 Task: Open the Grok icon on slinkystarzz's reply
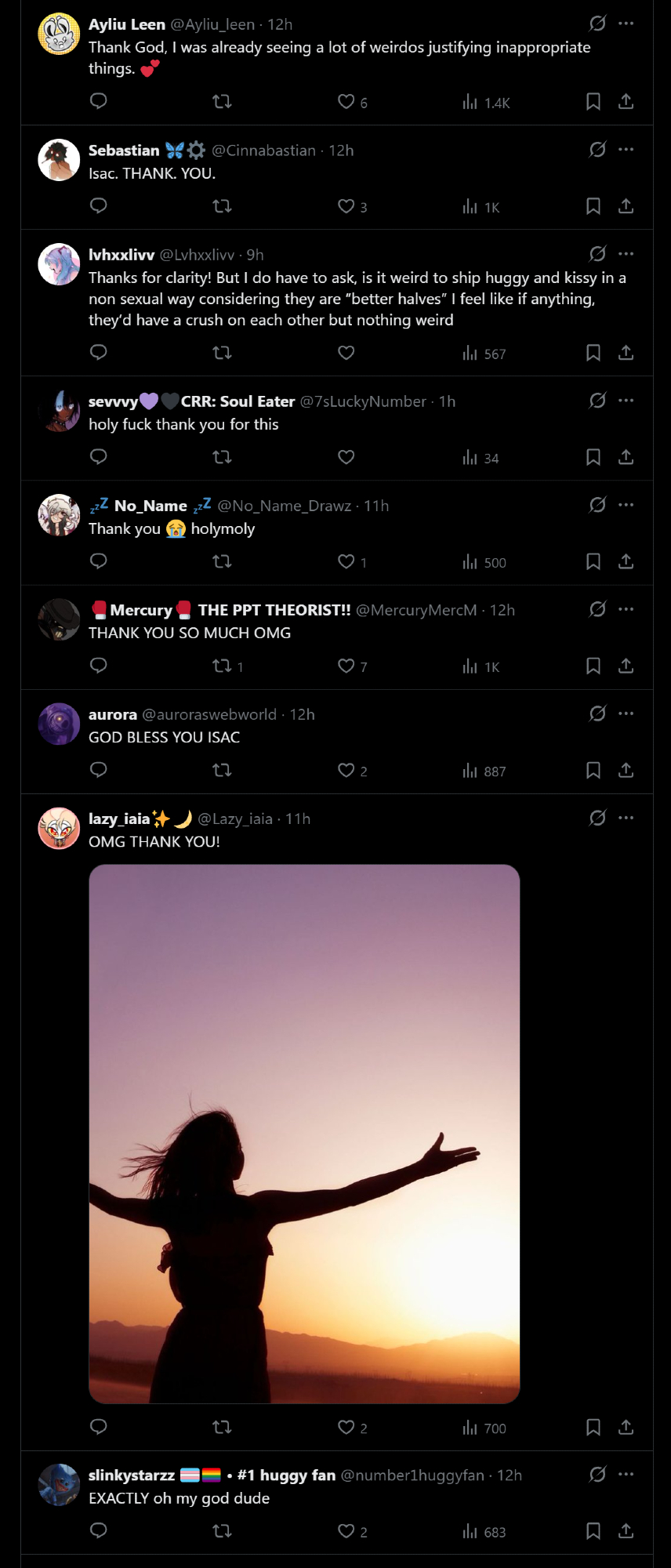tap(597, 1474)
